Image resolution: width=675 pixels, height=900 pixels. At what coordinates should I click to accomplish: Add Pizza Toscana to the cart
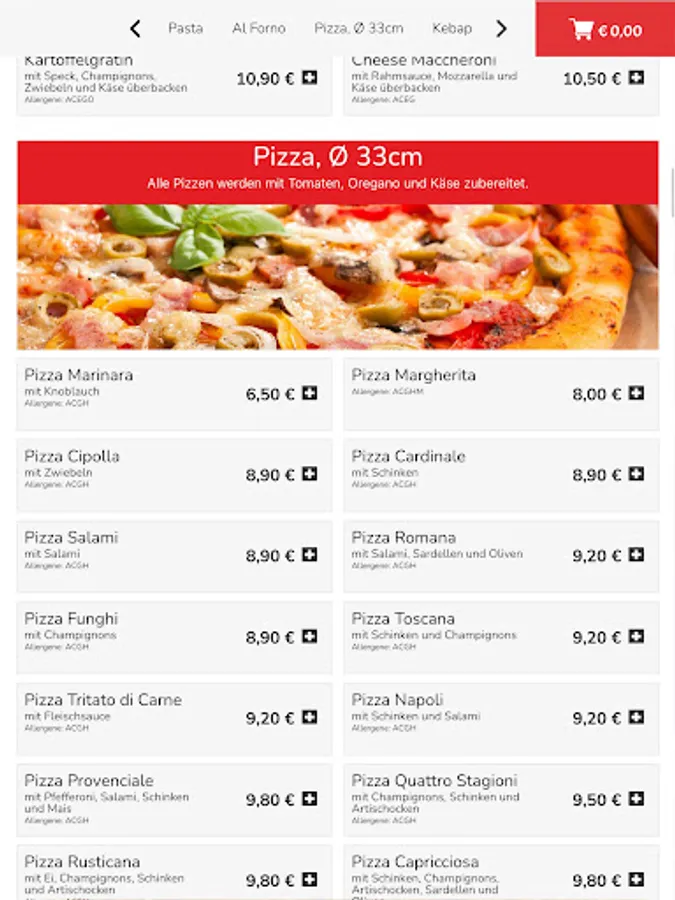tap(636, 637)
